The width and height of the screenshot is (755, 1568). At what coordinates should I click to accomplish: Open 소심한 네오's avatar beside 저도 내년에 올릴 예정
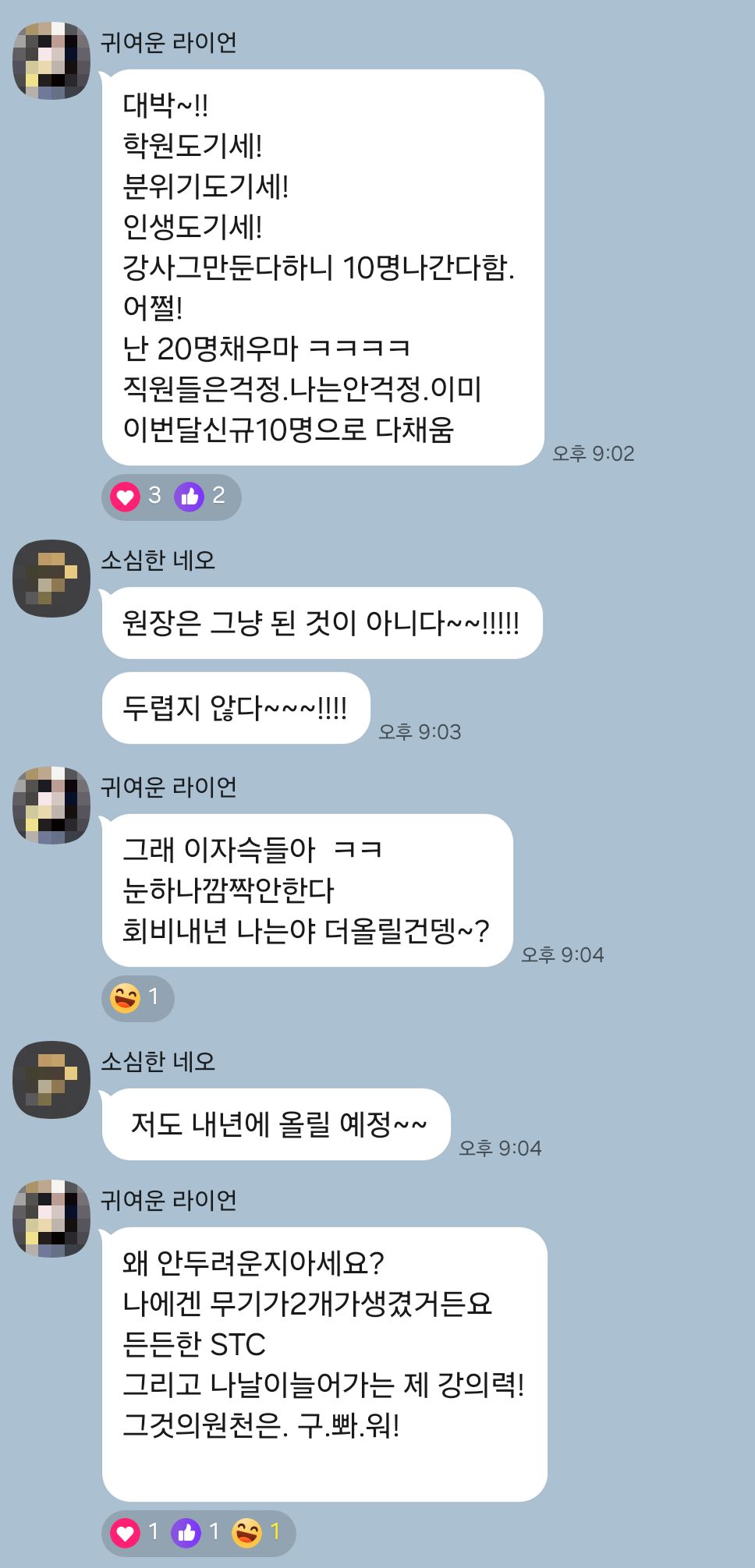(x=51, y=1080)
